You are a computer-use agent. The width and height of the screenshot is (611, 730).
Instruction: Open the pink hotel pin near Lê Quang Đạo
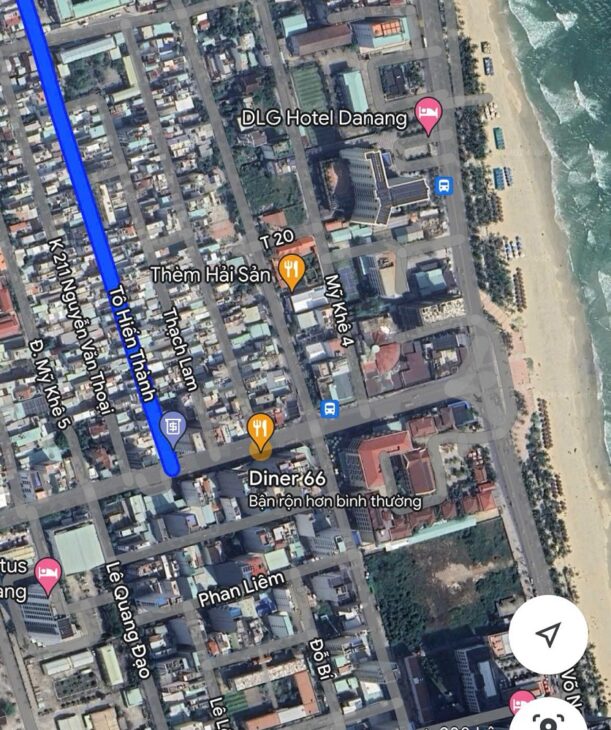click(47, 574)
